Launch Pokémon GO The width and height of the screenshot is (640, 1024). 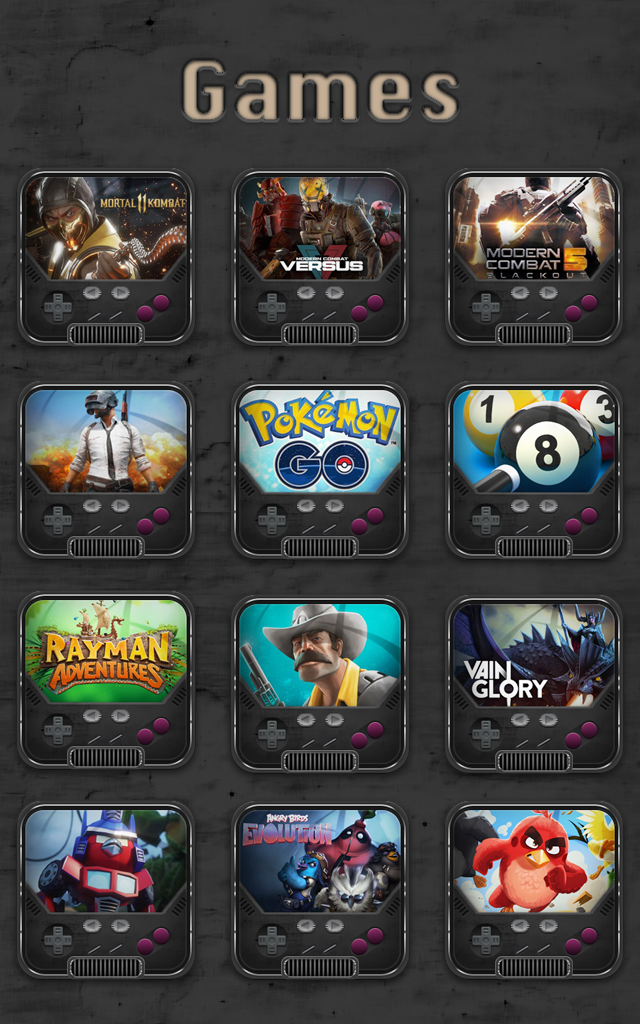coord(320,470)
